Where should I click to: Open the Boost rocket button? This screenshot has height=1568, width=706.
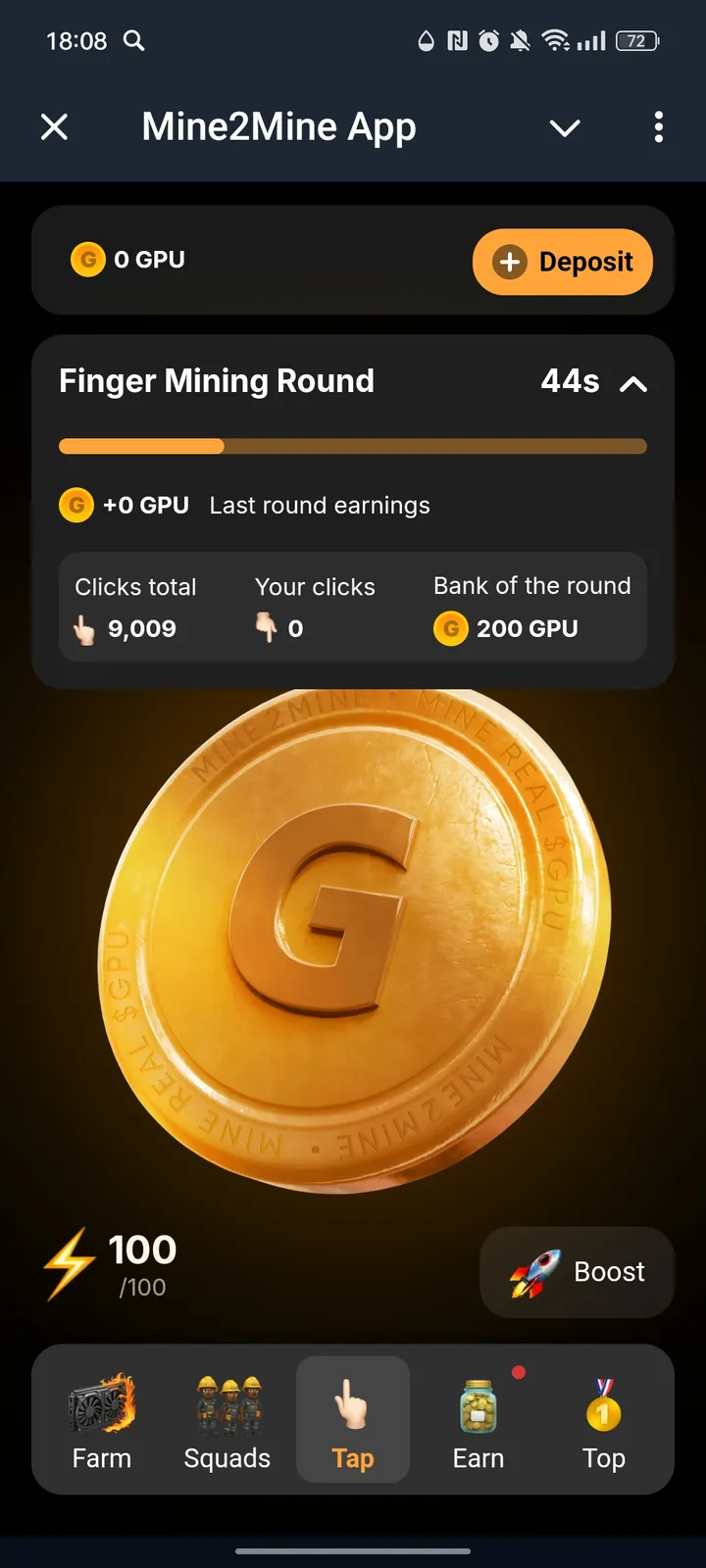pos(577,1272)
